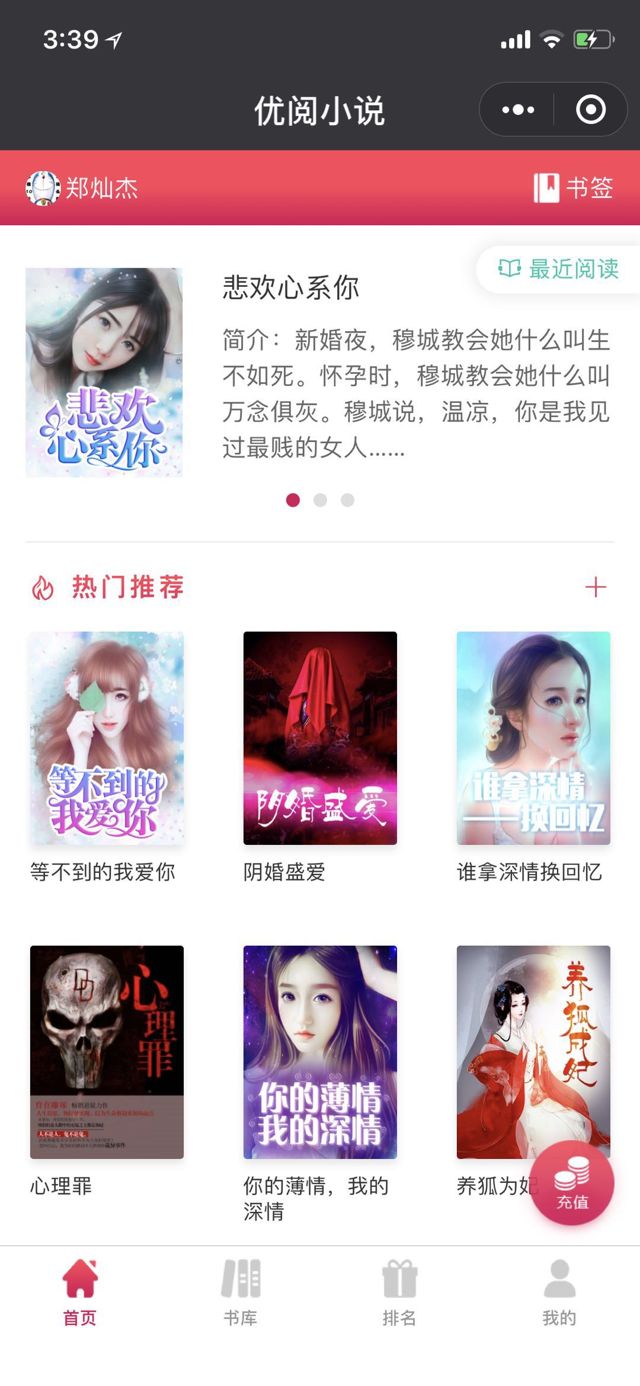Image resolution: width=640 pixels, height=1386 pixels.
Task: Open the book 等不到的我爱你
Action: click(106, 738)
